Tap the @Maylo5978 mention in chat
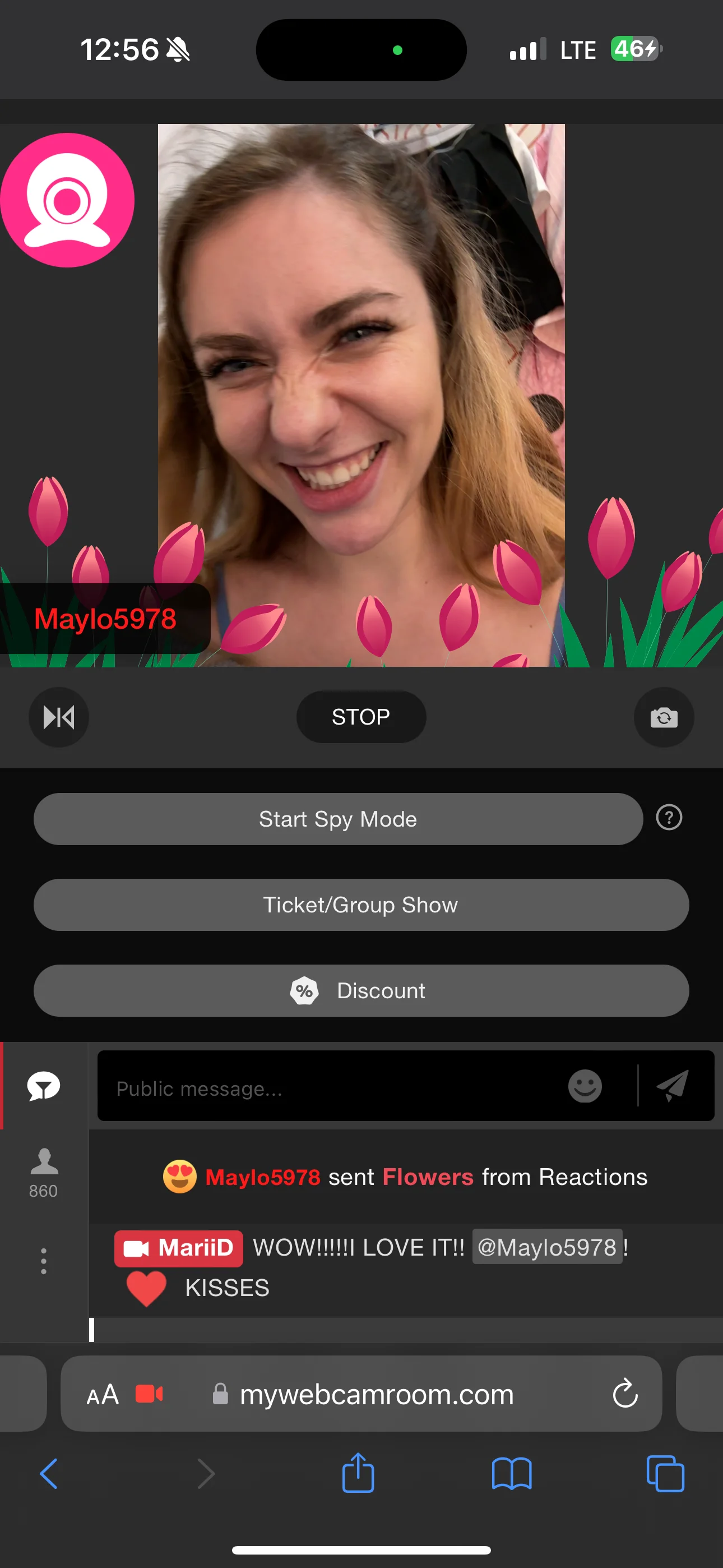This screenshot has height=1568, width=723. point(546,1247)
